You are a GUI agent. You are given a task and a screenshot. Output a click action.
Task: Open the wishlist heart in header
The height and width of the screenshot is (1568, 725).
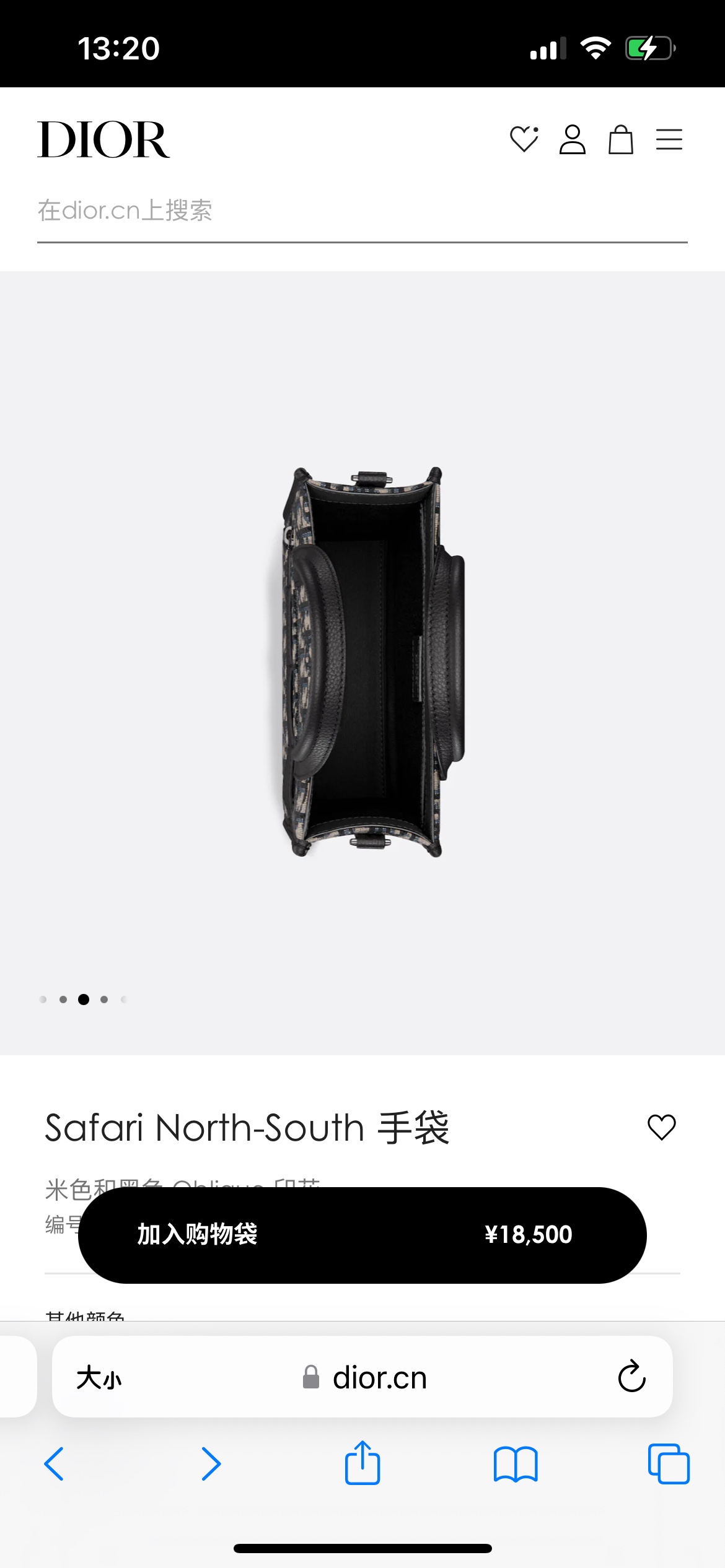524,139
